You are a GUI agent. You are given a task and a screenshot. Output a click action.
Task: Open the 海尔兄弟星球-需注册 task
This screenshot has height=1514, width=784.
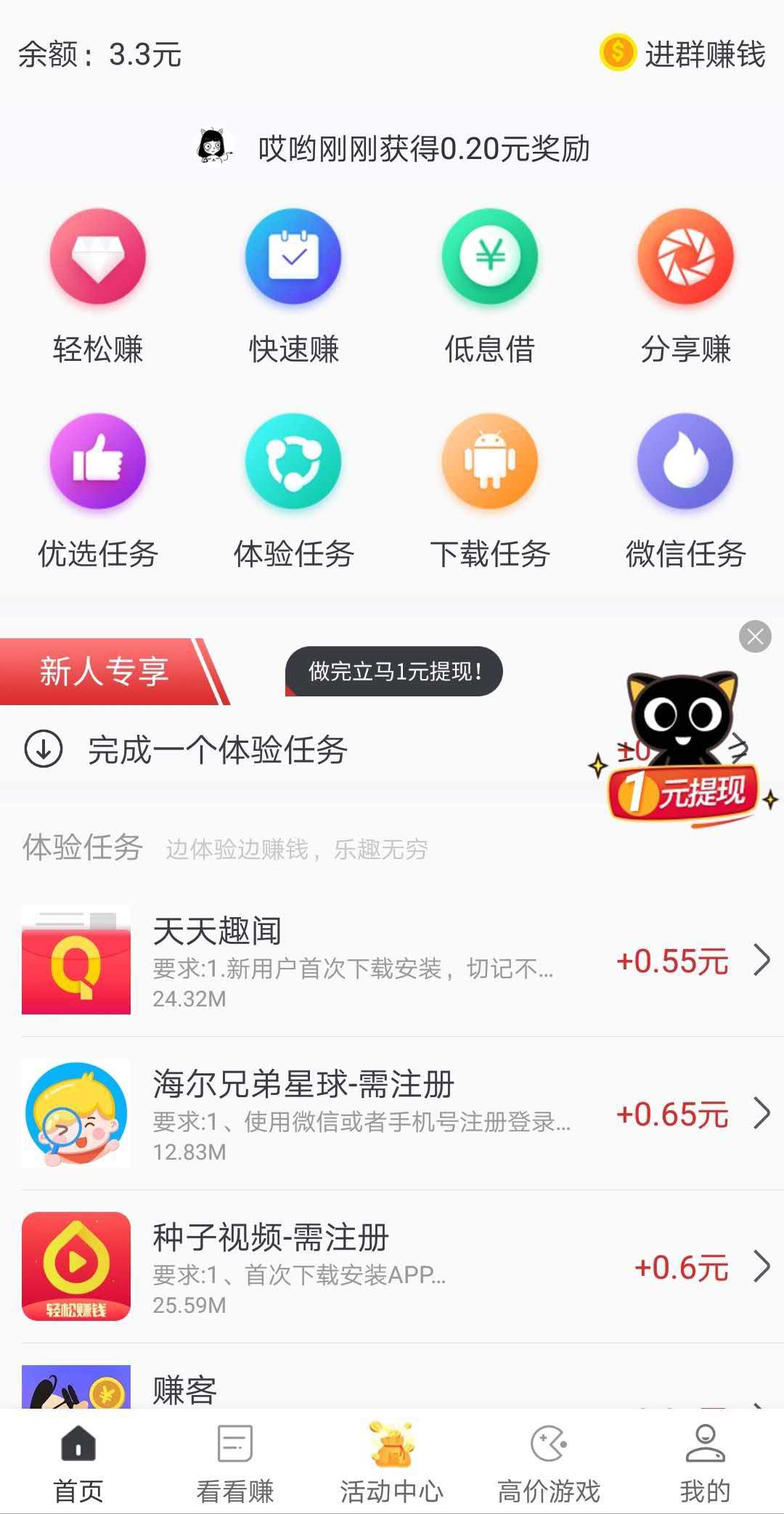pos(392,1113)
